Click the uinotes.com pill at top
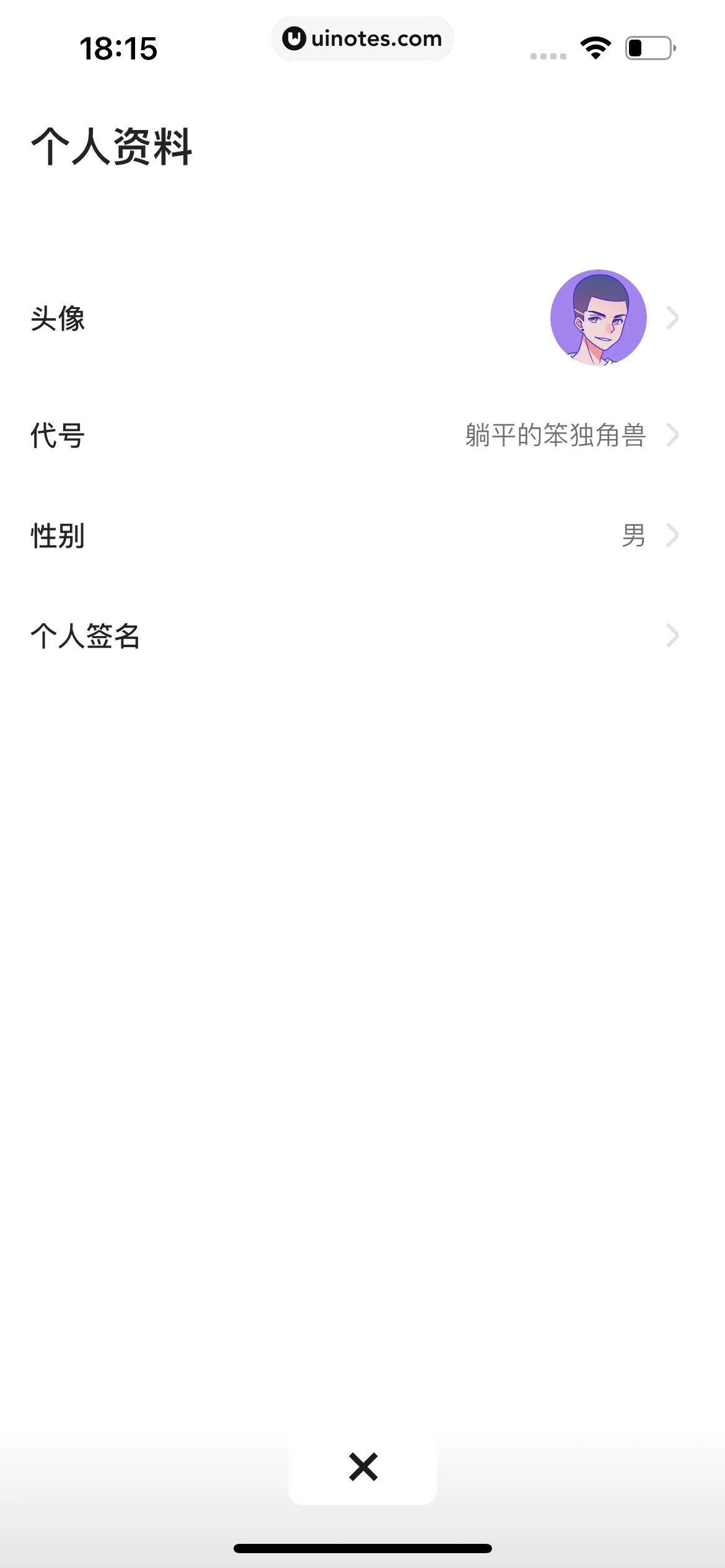The width and height of the screenshot is (725, 1568). [362, 38]
